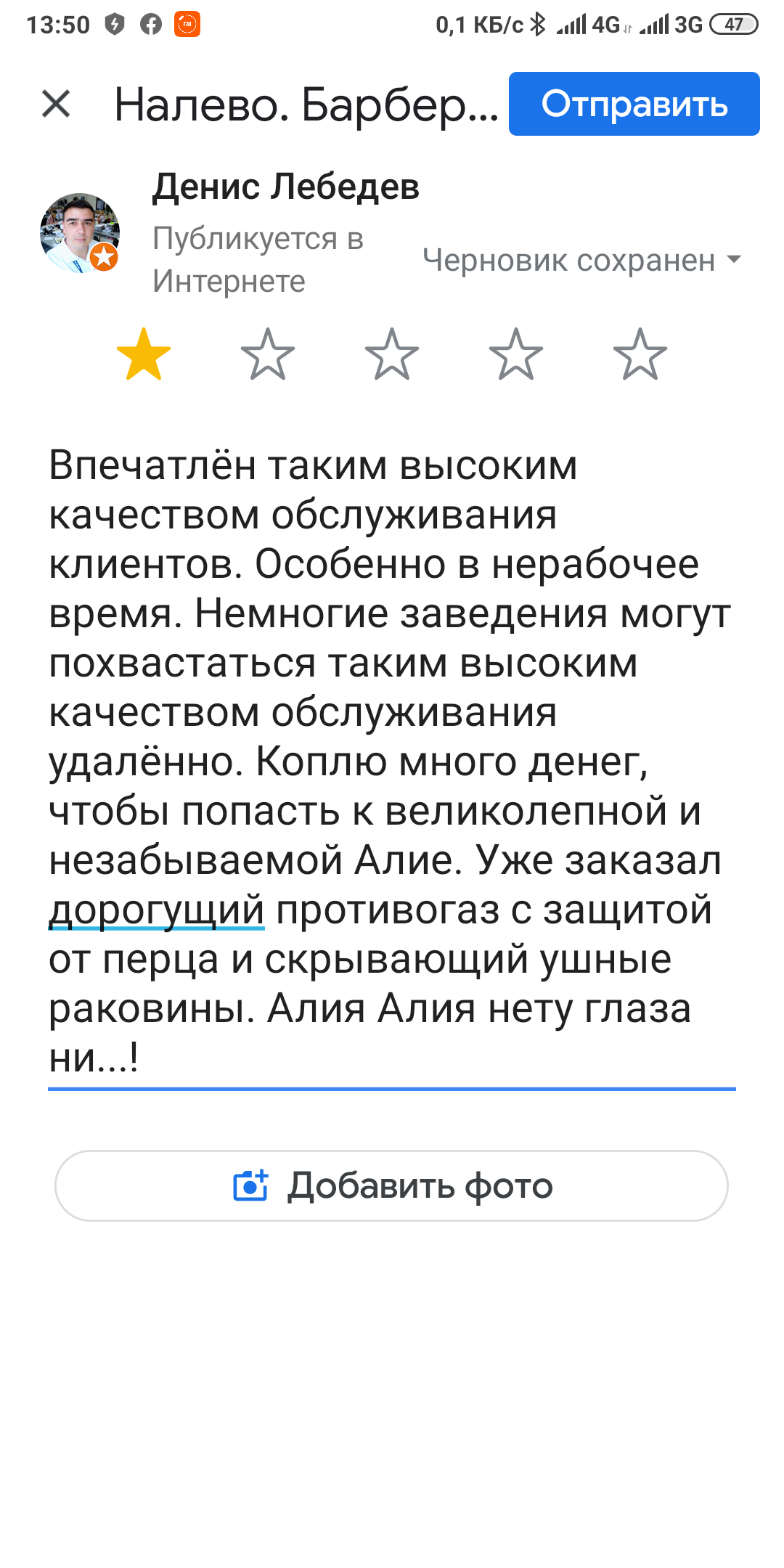Tap the review text field to edit
The width and height of the screenshot is (784, 1568).
[392, 761]
